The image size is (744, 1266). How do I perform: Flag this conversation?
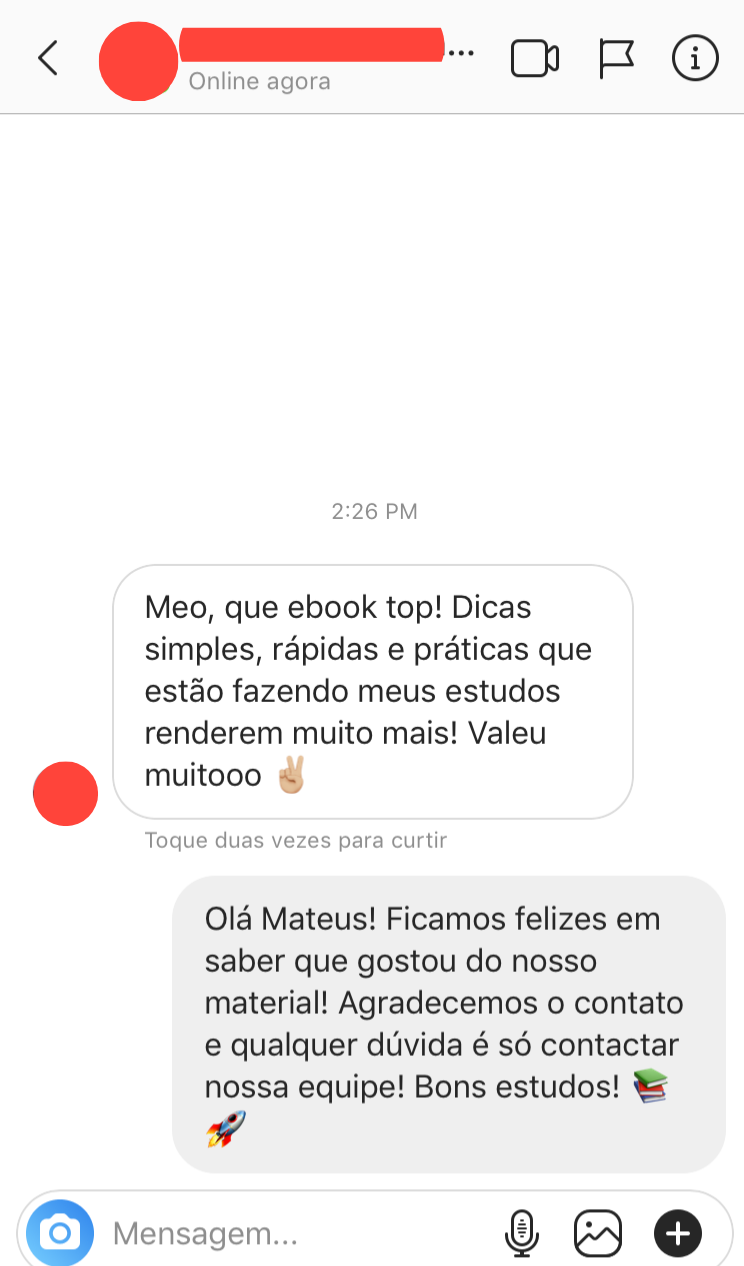(616, 59)
